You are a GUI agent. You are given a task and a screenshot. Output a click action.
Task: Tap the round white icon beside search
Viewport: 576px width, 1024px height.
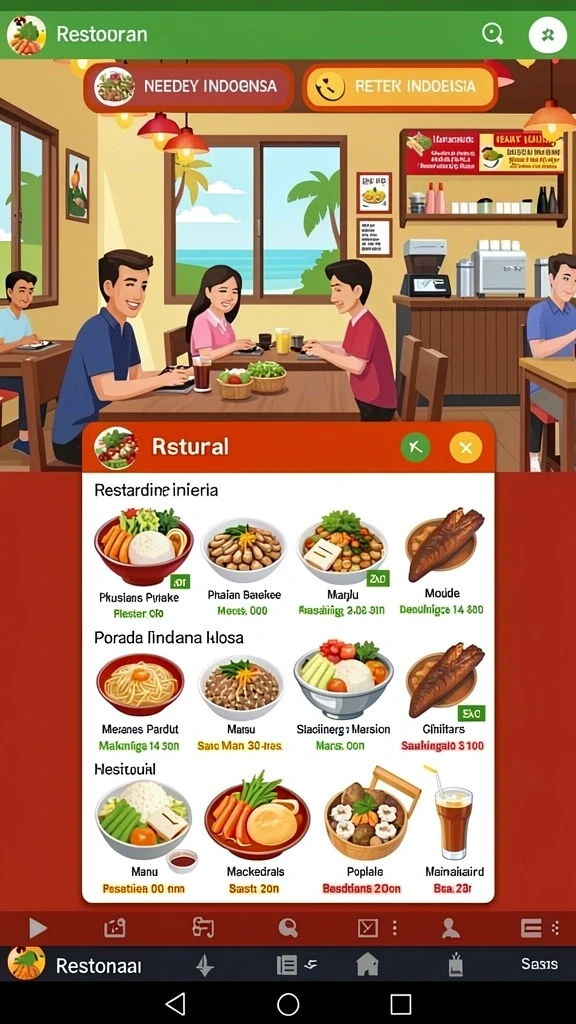click(x=547, y=35)
